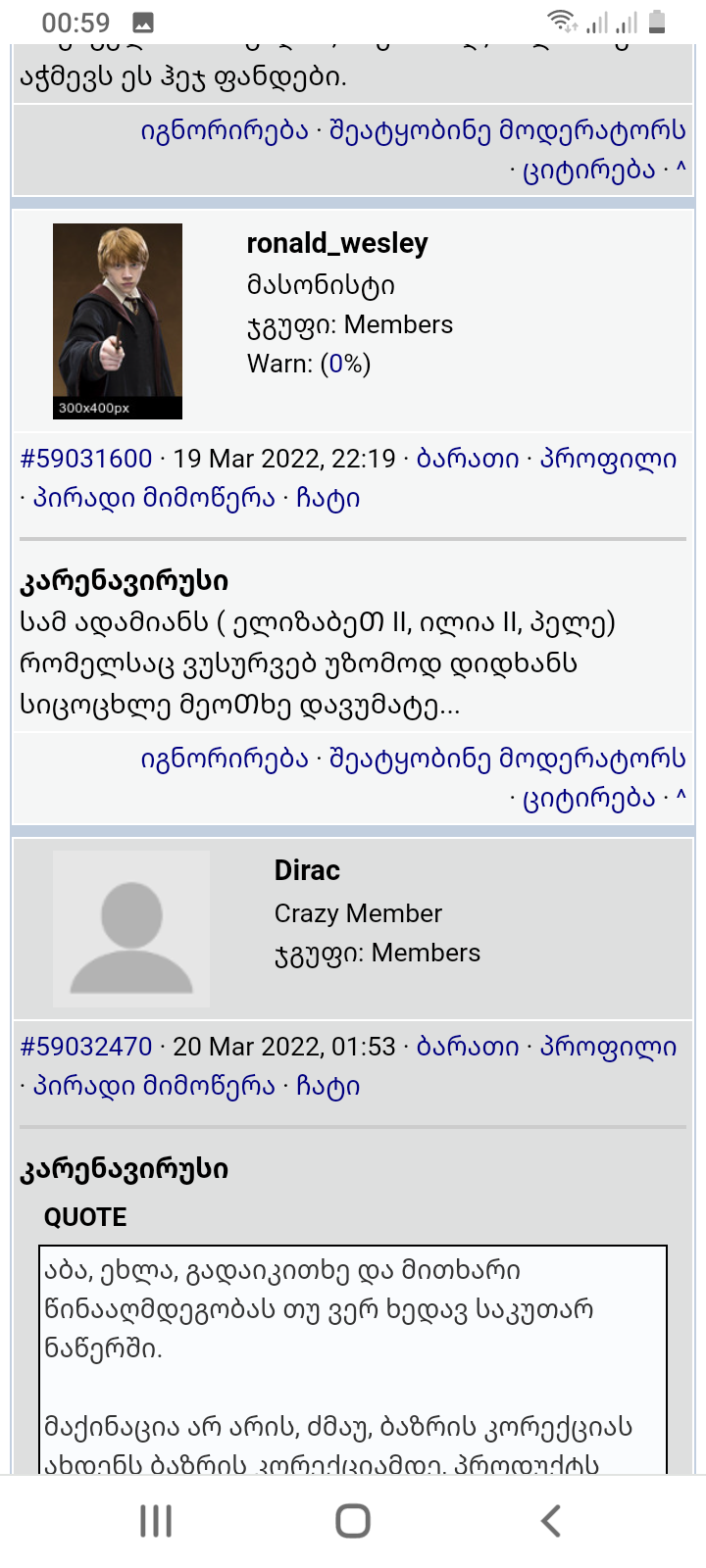View ronald_wesley's პროფილი link
The image size is (706, 1568).
pos(608,459)
